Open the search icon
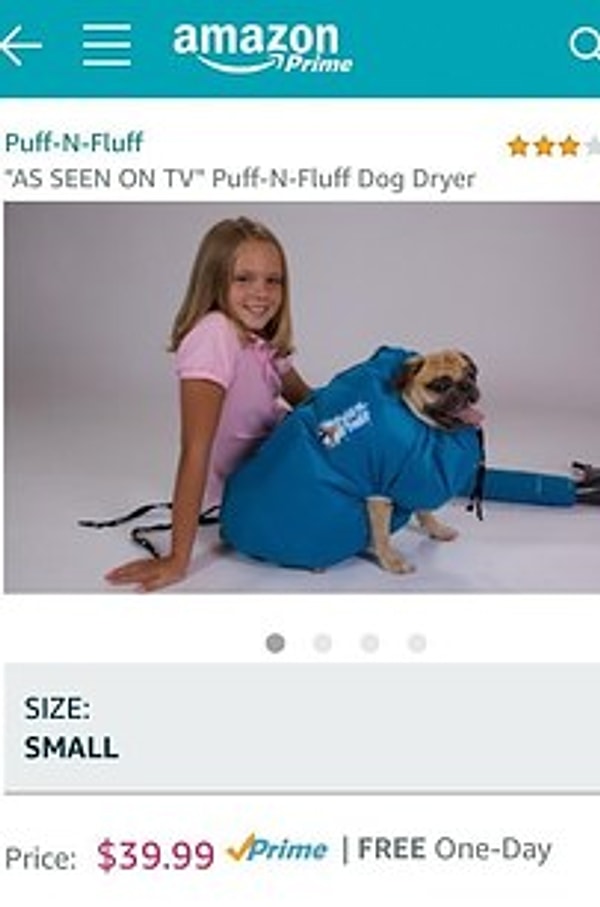Image resolution: width=600 pixels, height=907 pixels. click(584, 45)
